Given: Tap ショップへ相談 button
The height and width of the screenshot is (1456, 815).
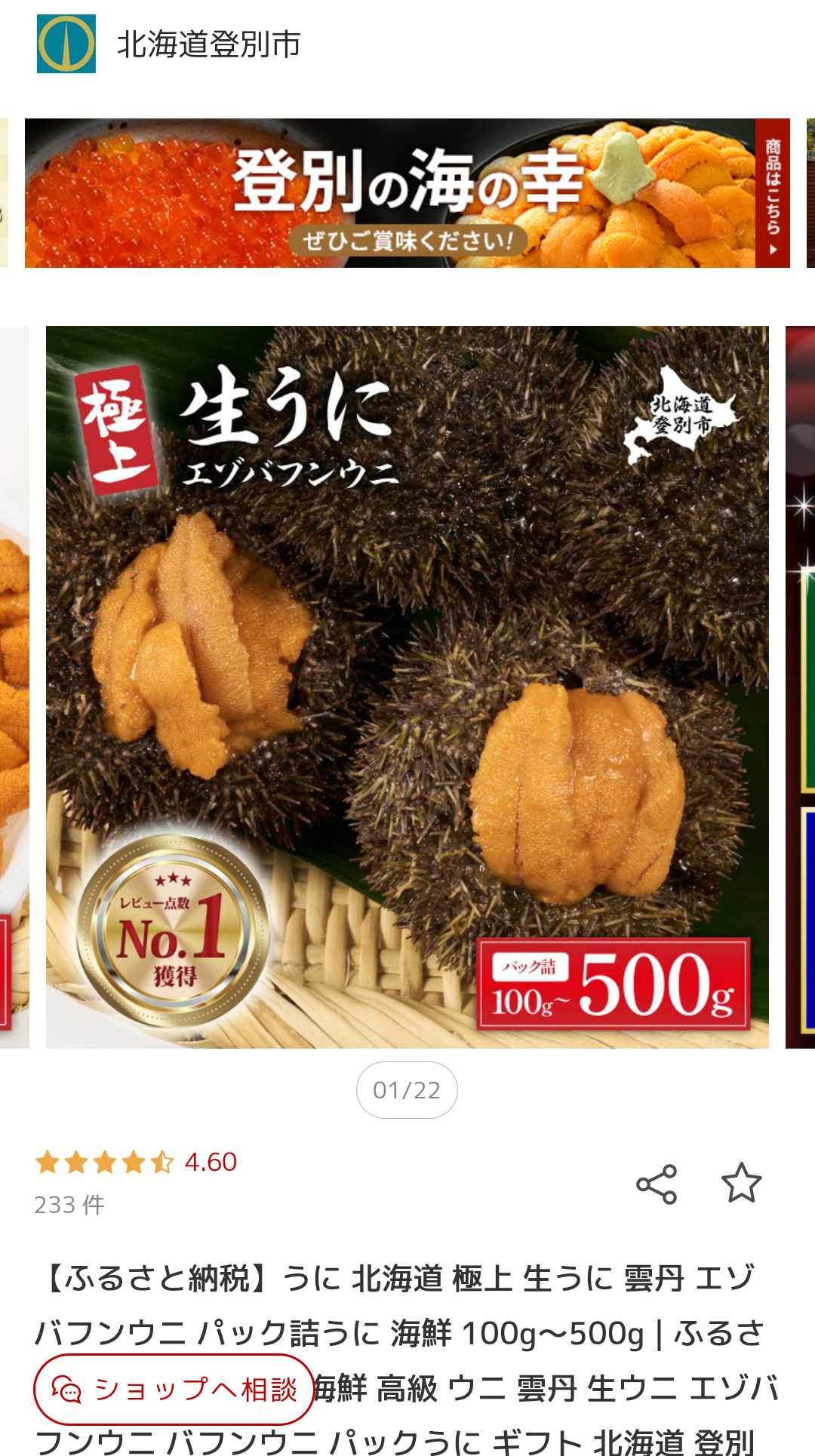Looking at the screenshot, I should [174, 1389].
